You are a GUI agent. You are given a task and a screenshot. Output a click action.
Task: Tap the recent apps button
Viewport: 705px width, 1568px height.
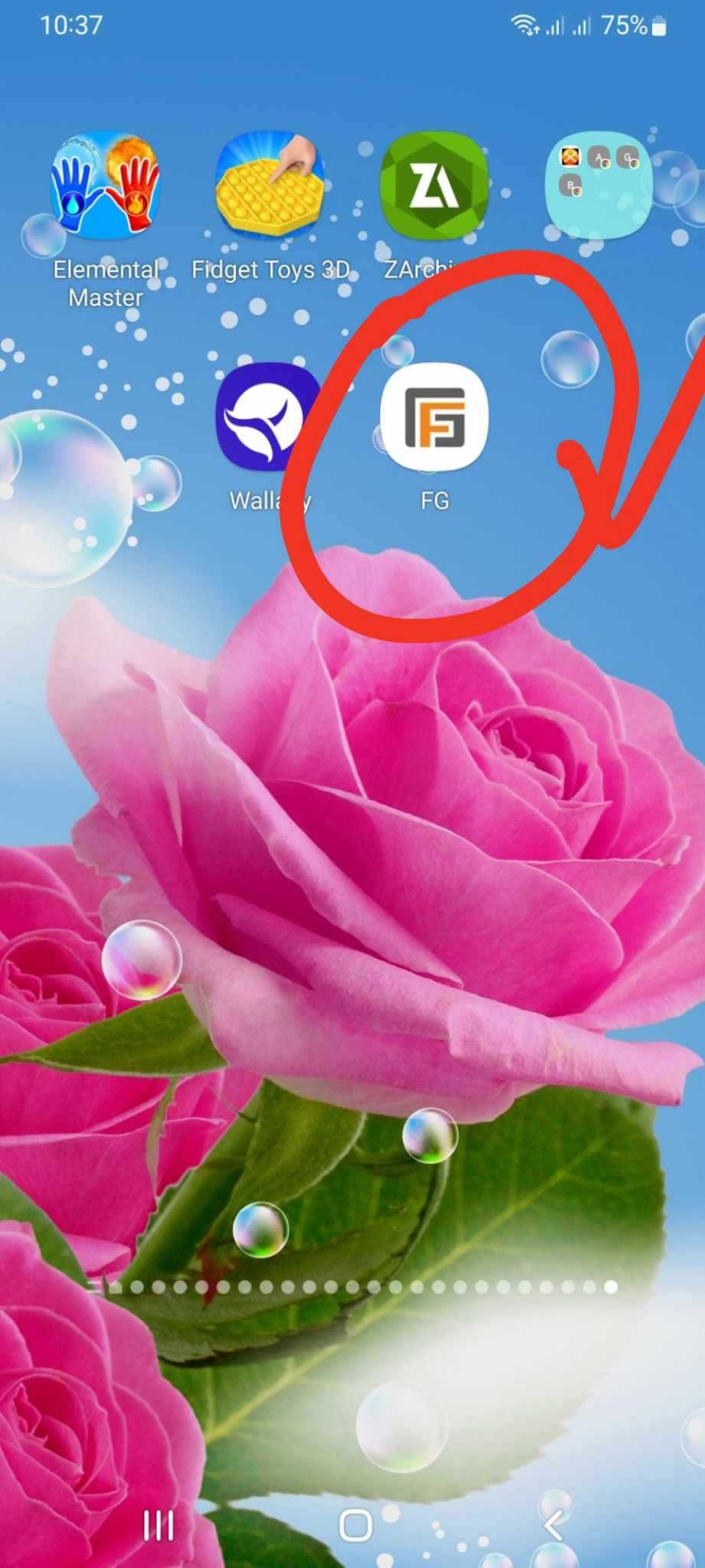pos(158,1526)
